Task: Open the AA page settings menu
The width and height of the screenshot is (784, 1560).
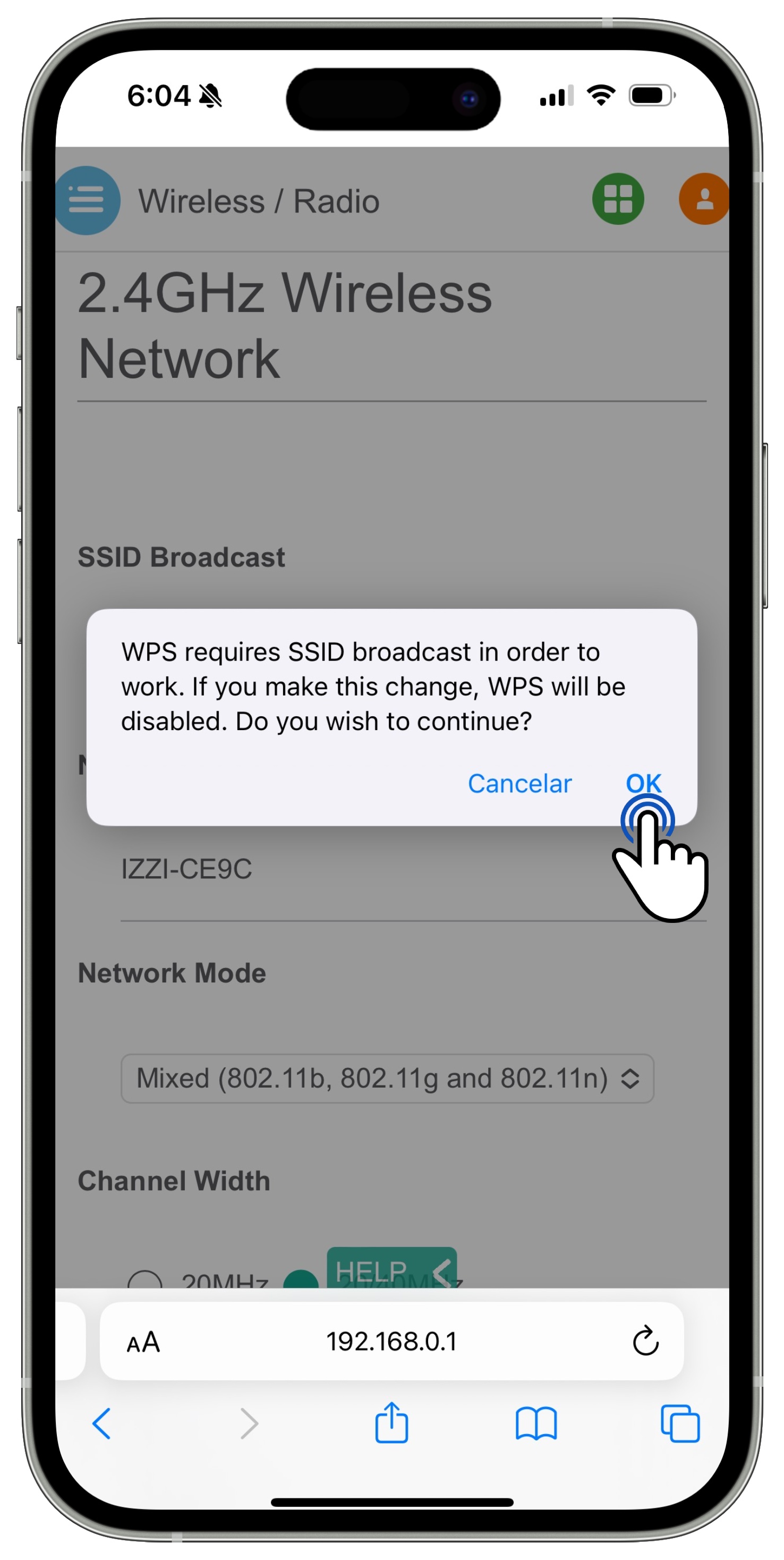Action: pos(143,1342)
